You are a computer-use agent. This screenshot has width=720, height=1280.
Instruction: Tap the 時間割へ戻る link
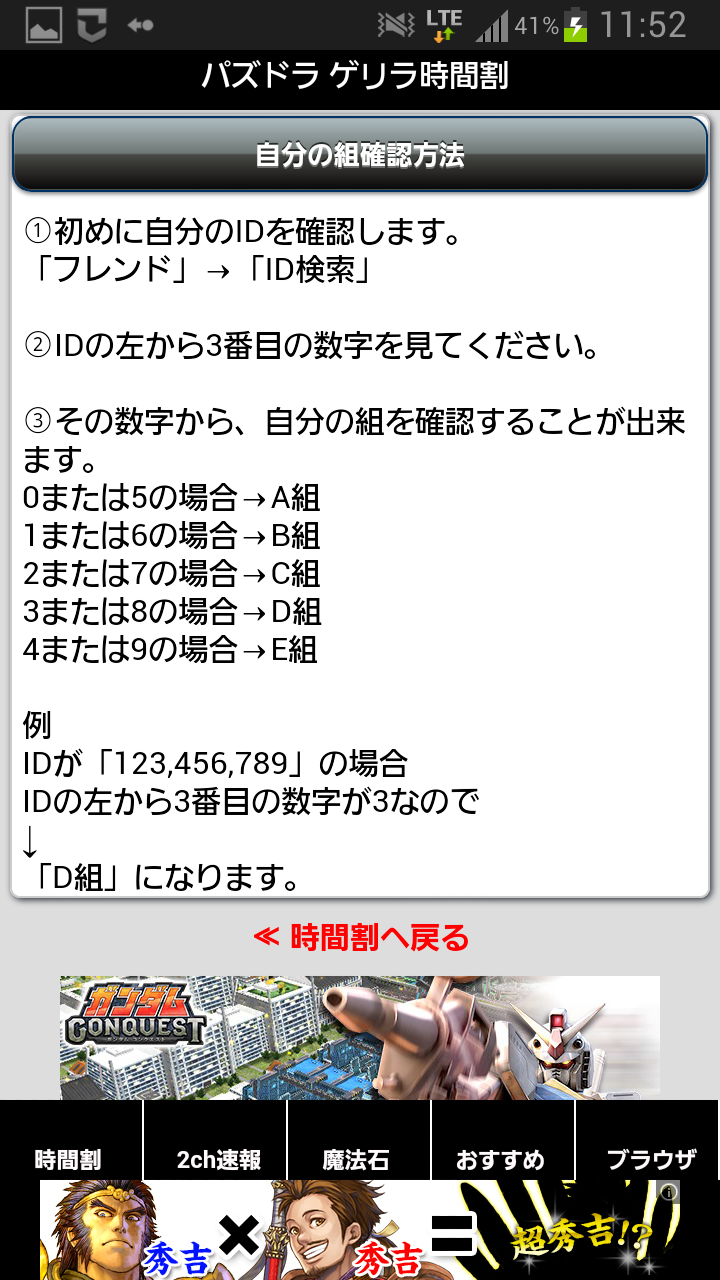tap(360, 938)
